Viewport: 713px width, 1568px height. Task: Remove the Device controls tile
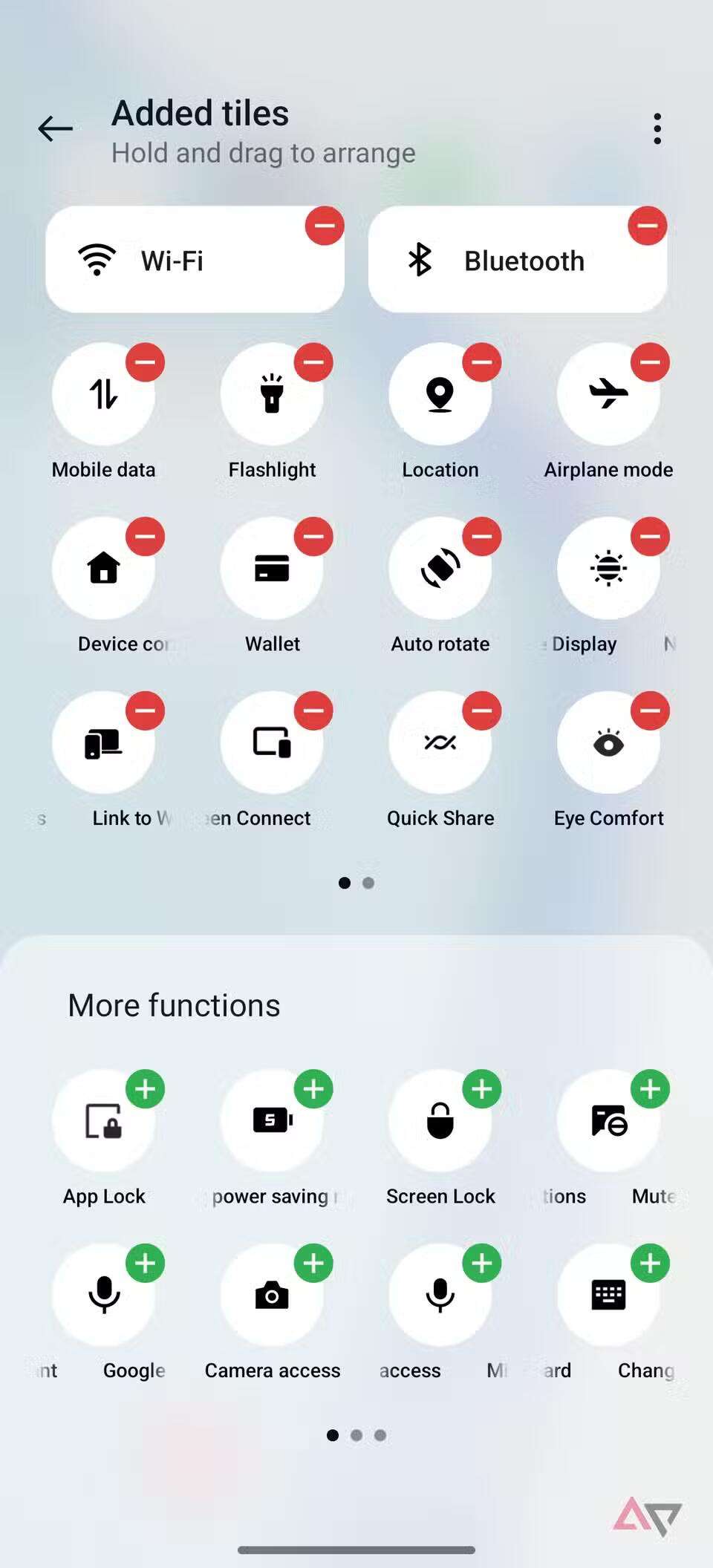pos(145,536)
